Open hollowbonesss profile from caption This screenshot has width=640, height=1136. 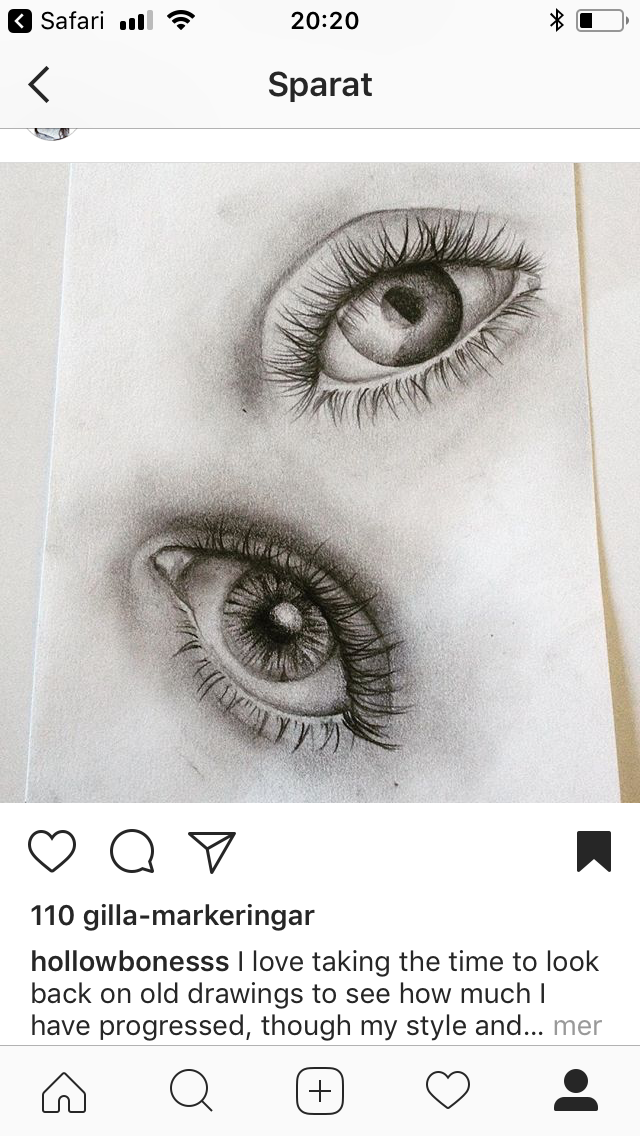(x=130, y=962)
